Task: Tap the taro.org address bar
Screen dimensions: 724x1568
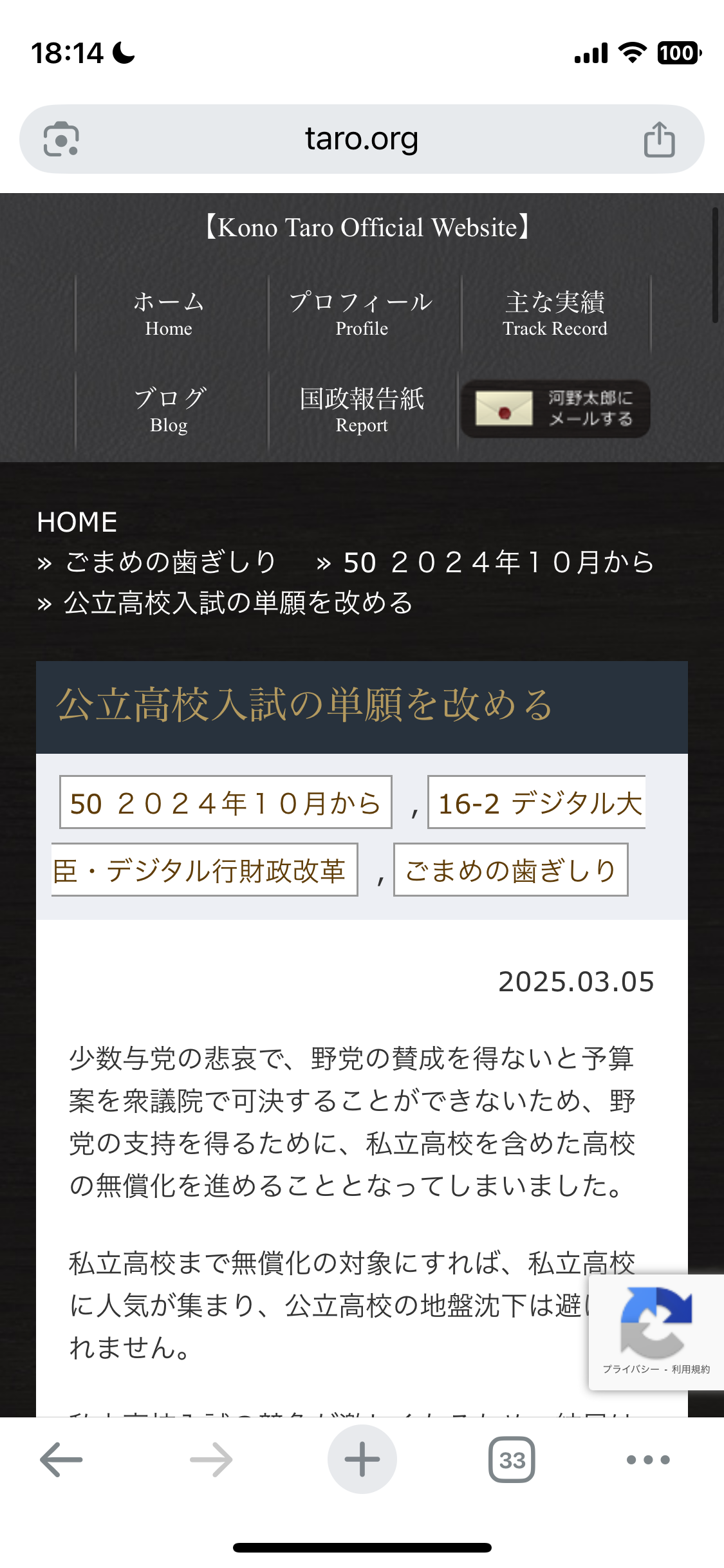Action: point(361,139)
